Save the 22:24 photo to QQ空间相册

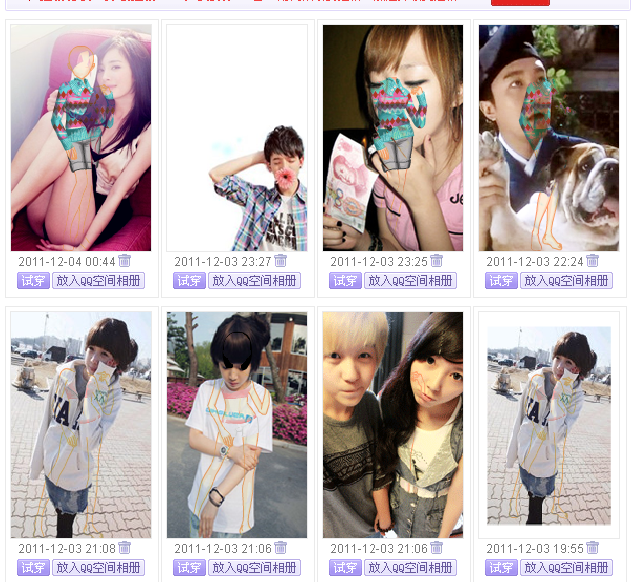click(567, 281)
